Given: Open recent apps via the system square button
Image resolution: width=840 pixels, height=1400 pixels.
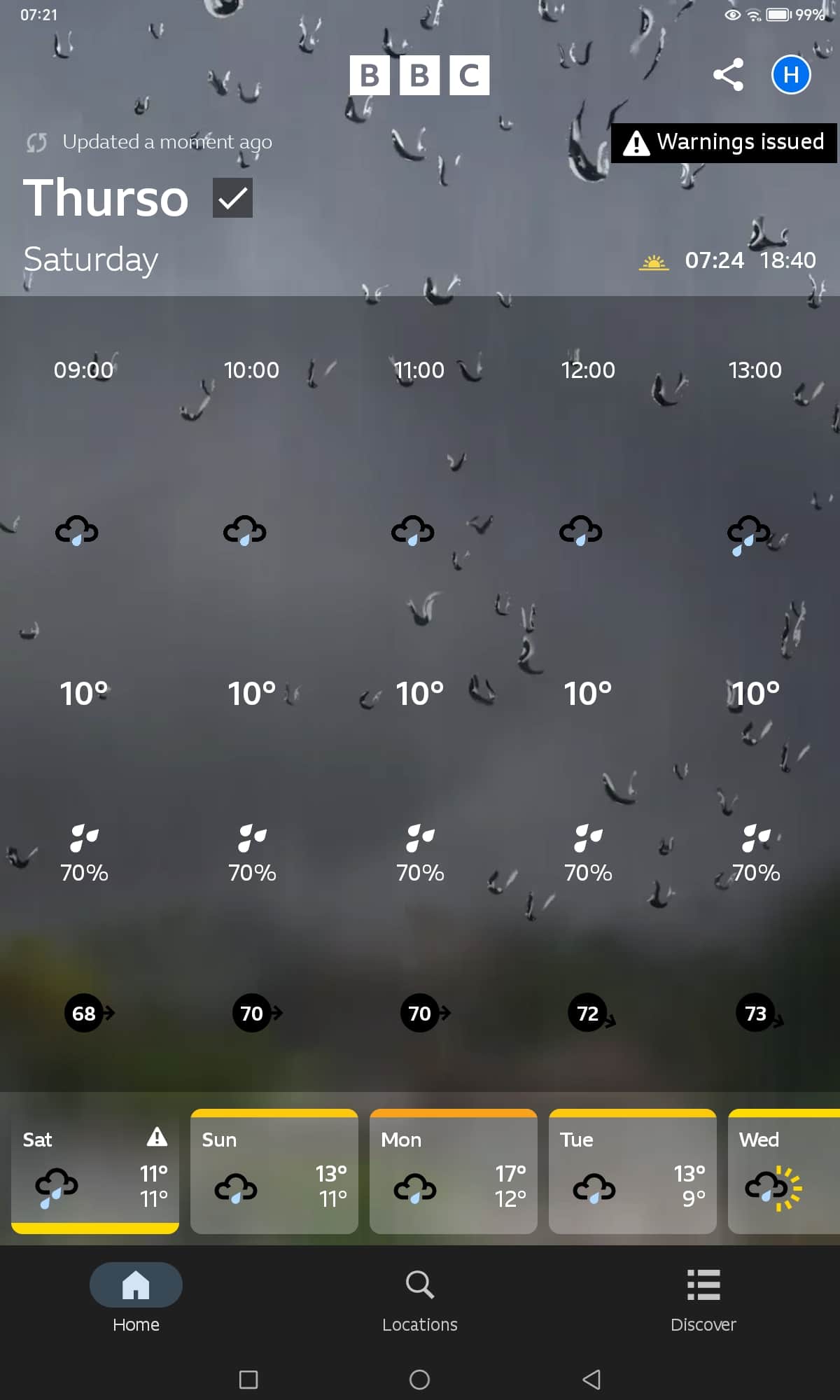Looking at the screenshot, I should [x=248, y=1380].
